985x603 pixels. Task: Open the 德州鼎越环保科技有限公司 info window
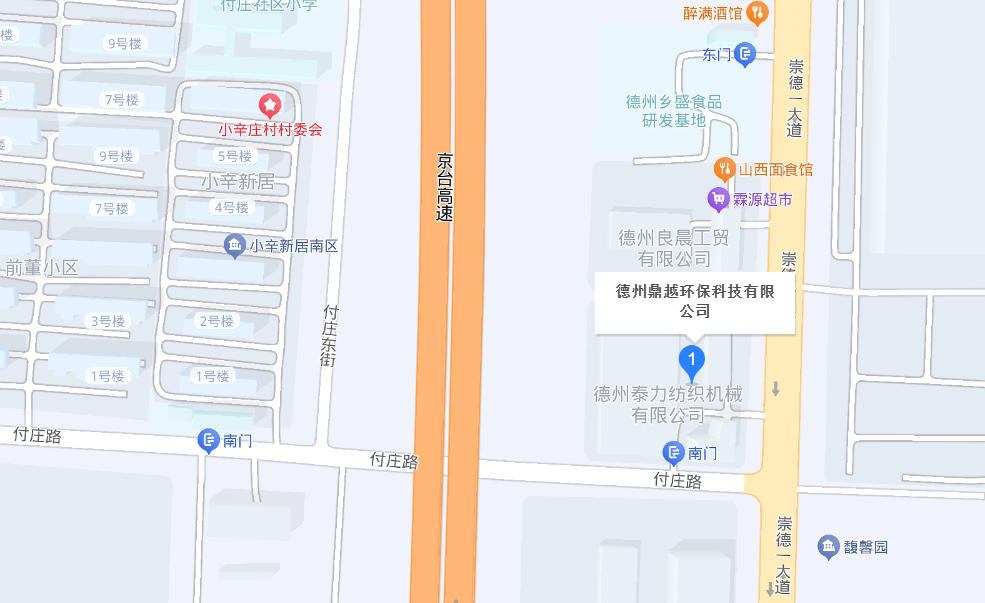click(695, 301)
